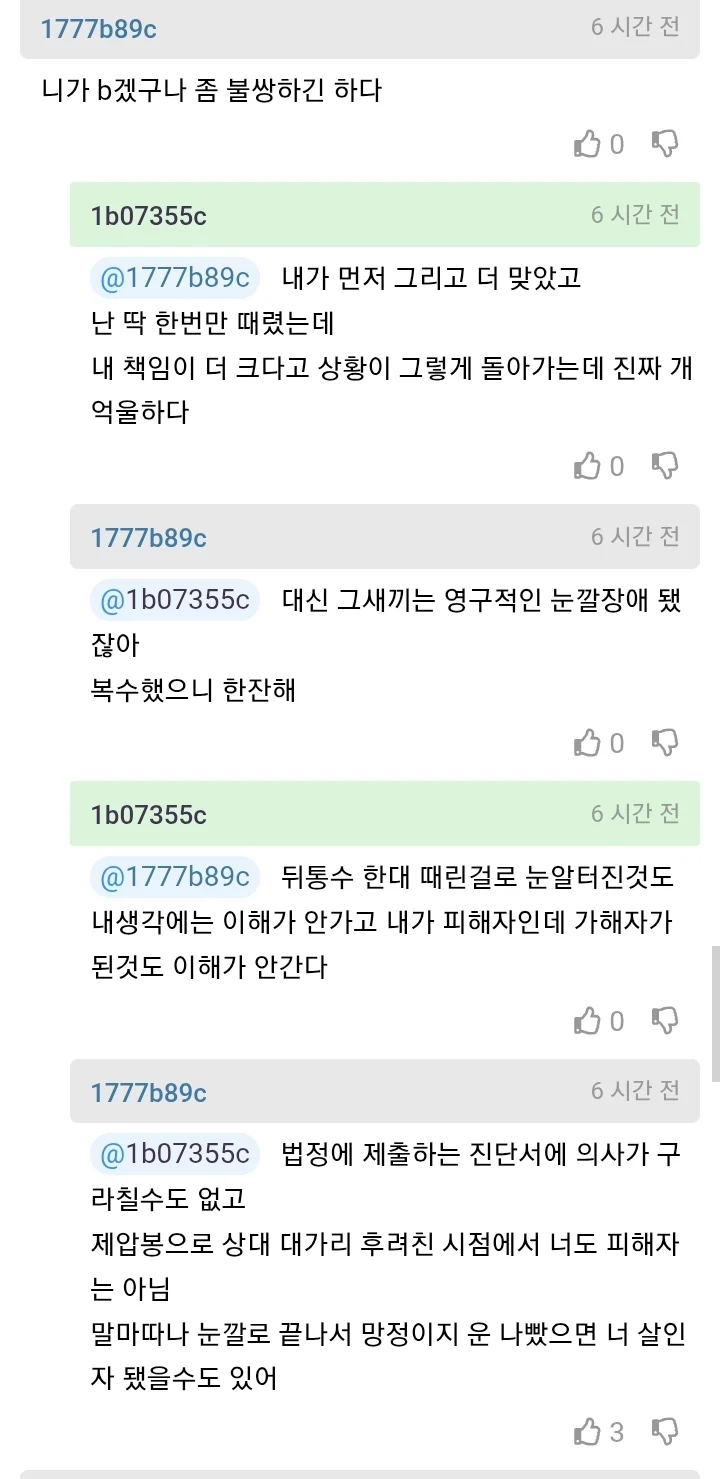The image size is (720, 1479).
Task: Like the reply ending with '개 억울하다'
Action: pos(587,466)
